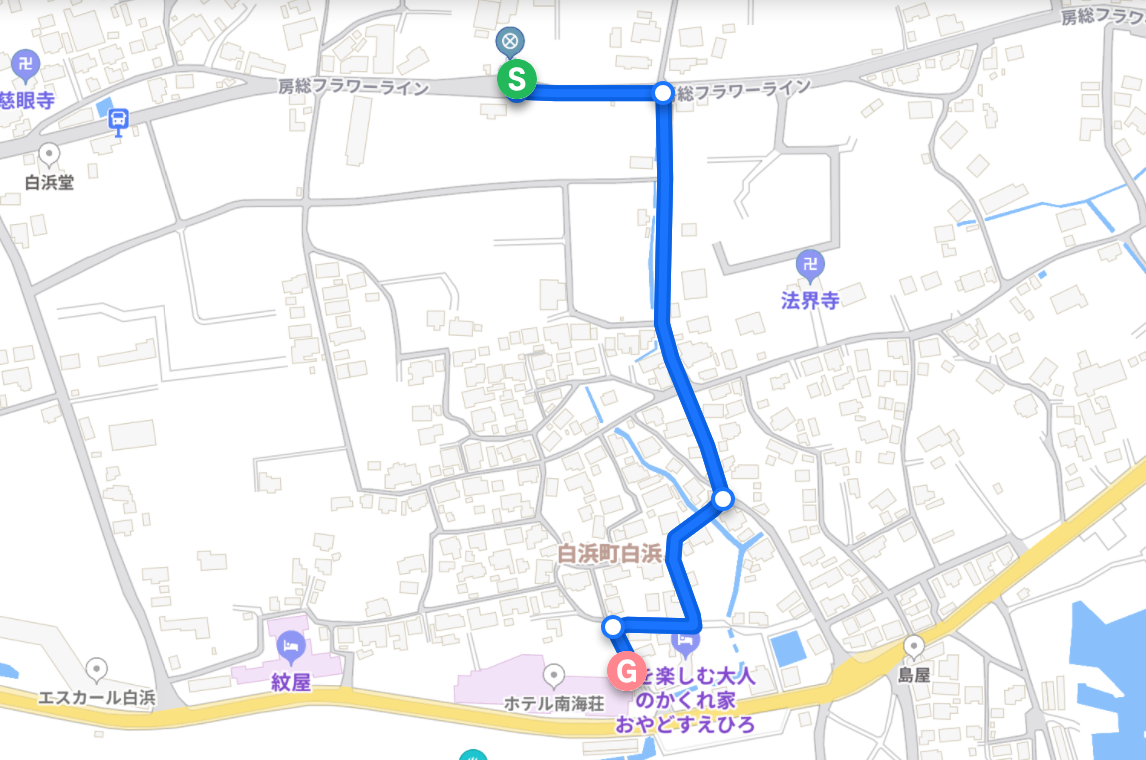Select the 法界寺 temple marker

[x=809, y=267]
